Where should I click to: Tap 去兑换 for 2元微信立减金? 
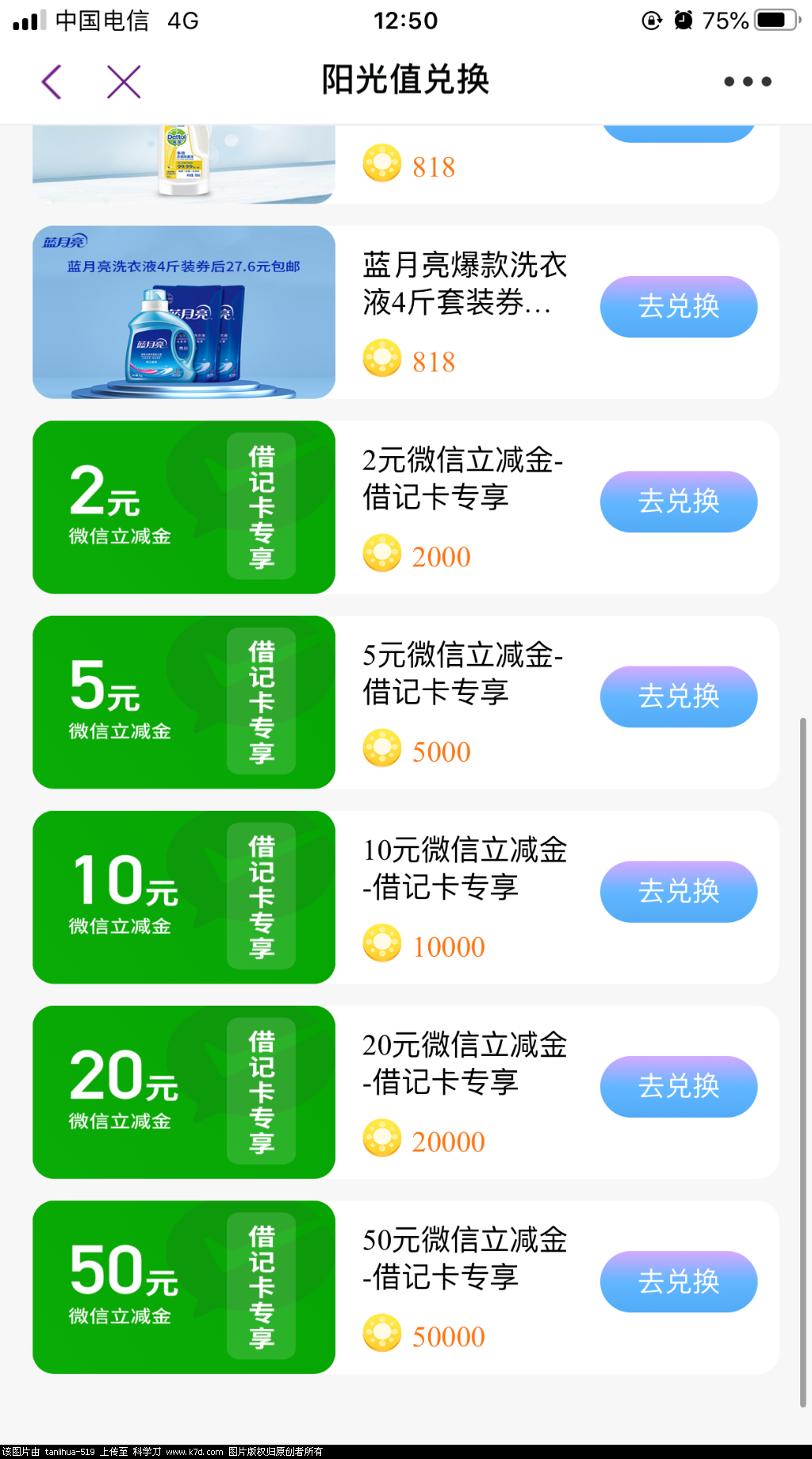[x=678, y=502]
